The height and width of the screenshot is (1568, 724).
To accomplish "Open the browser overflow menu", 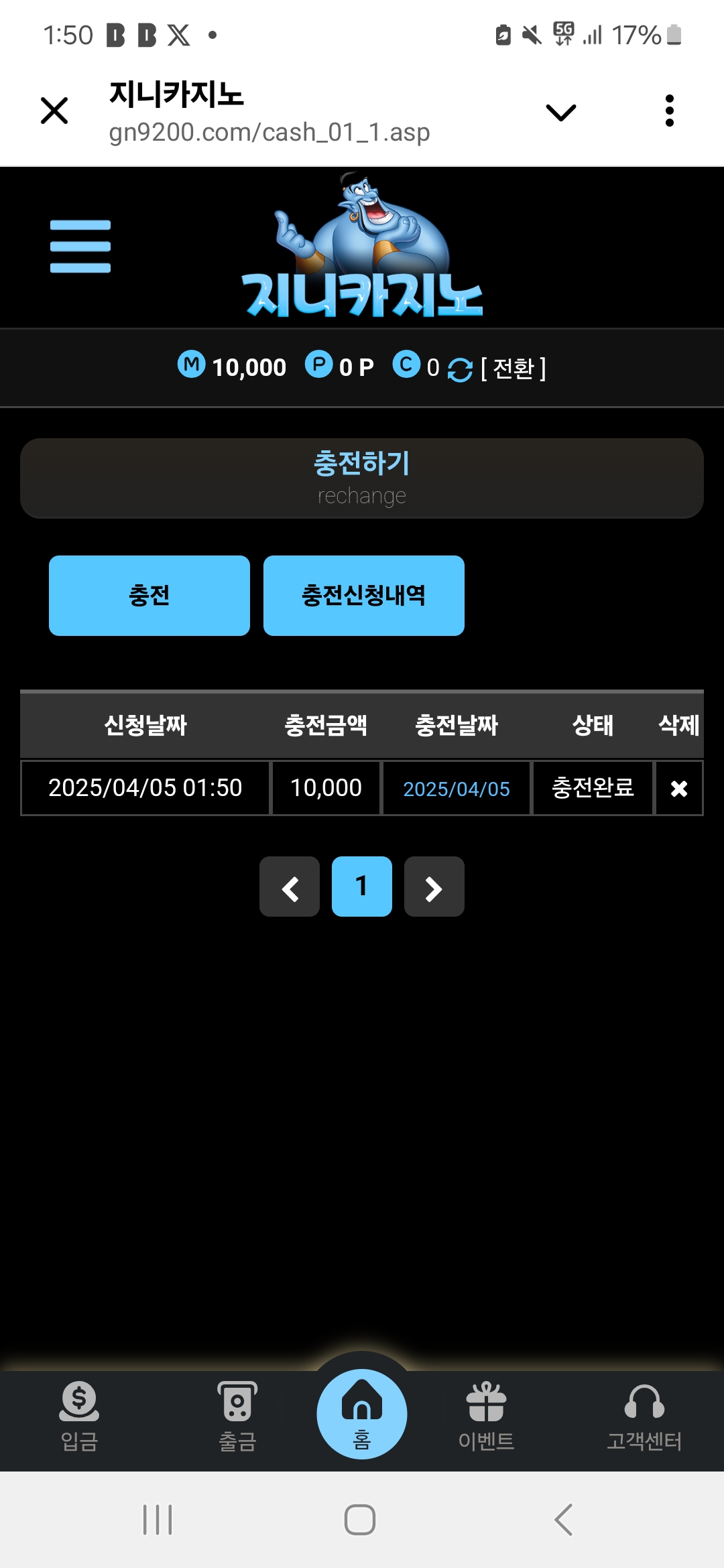I will coord(669,111).
